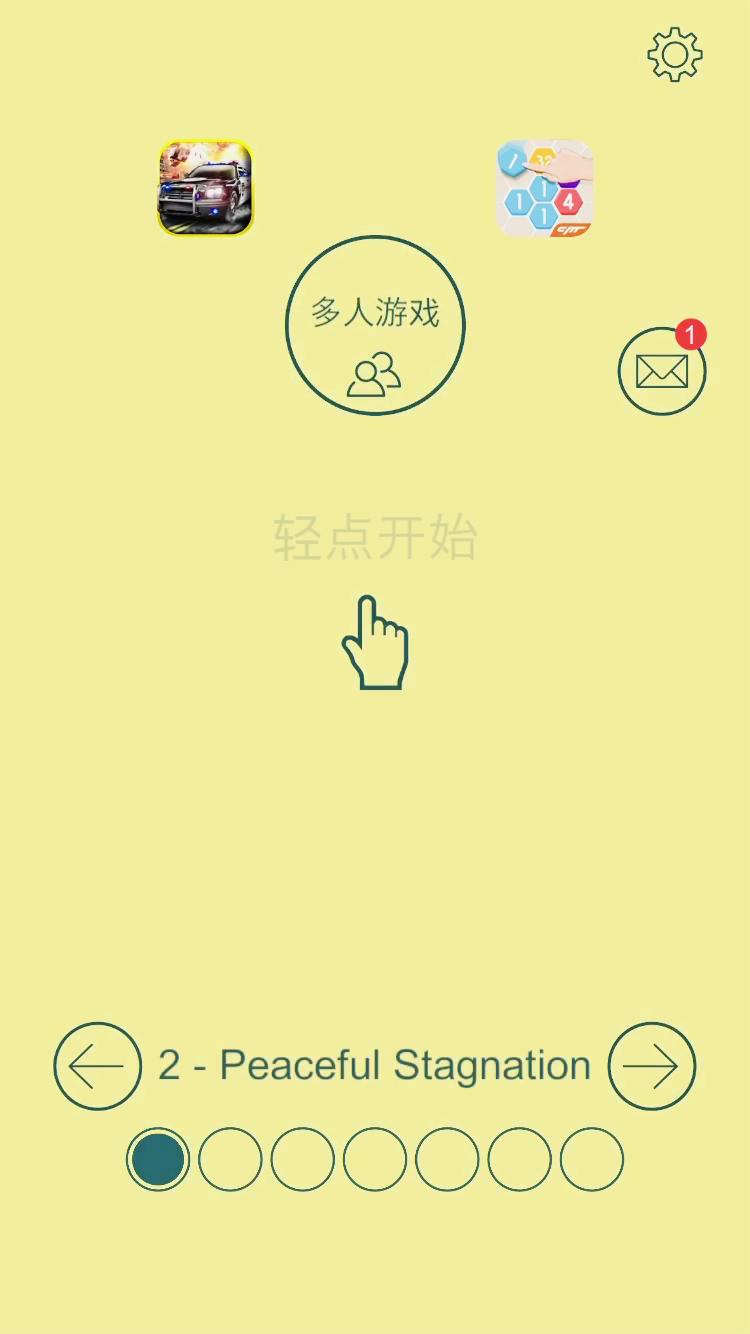The image size is (750, 1334).
Task: Open the hexagon number puzzle ad
Action: point(545,188)
